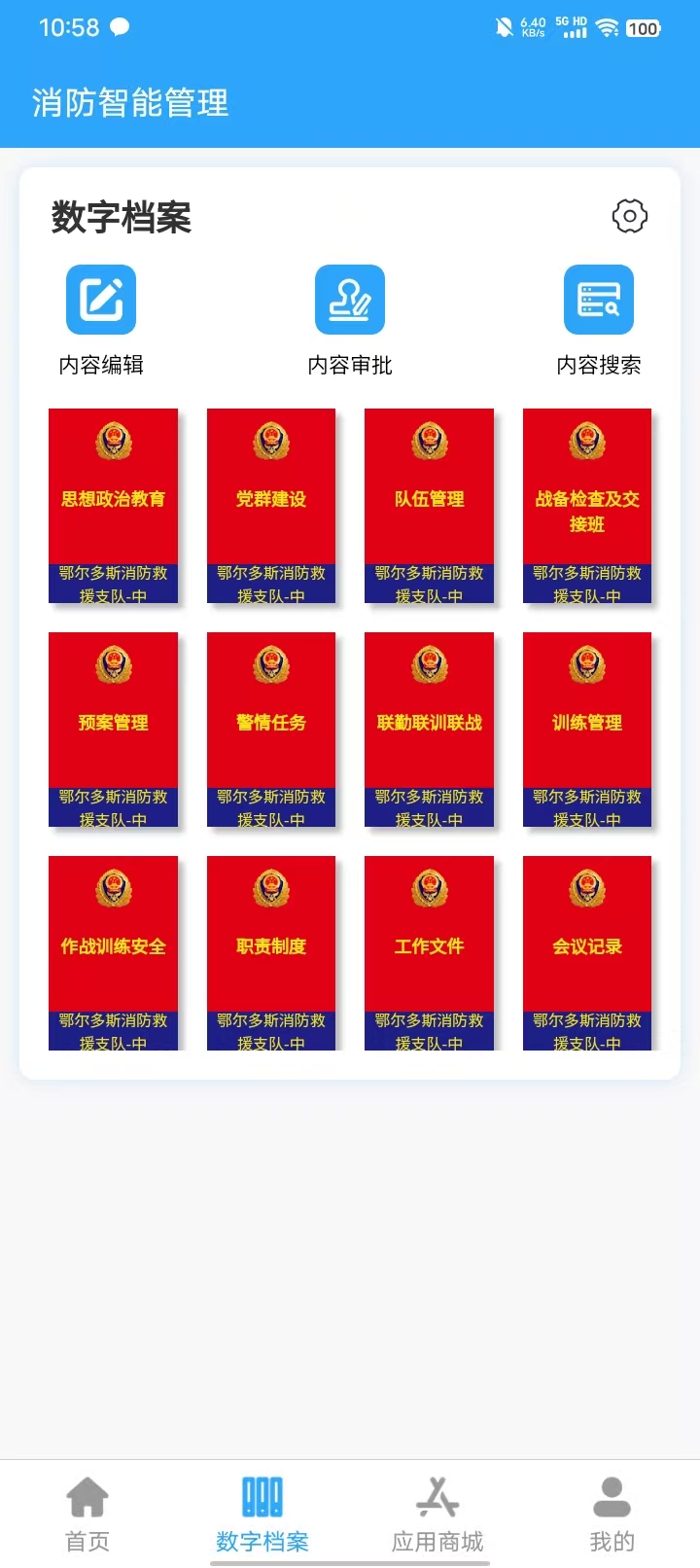This screenshot has height=1568, width=700.
Task: Open the settings gear in 数字档案
Action: point(629,216)
